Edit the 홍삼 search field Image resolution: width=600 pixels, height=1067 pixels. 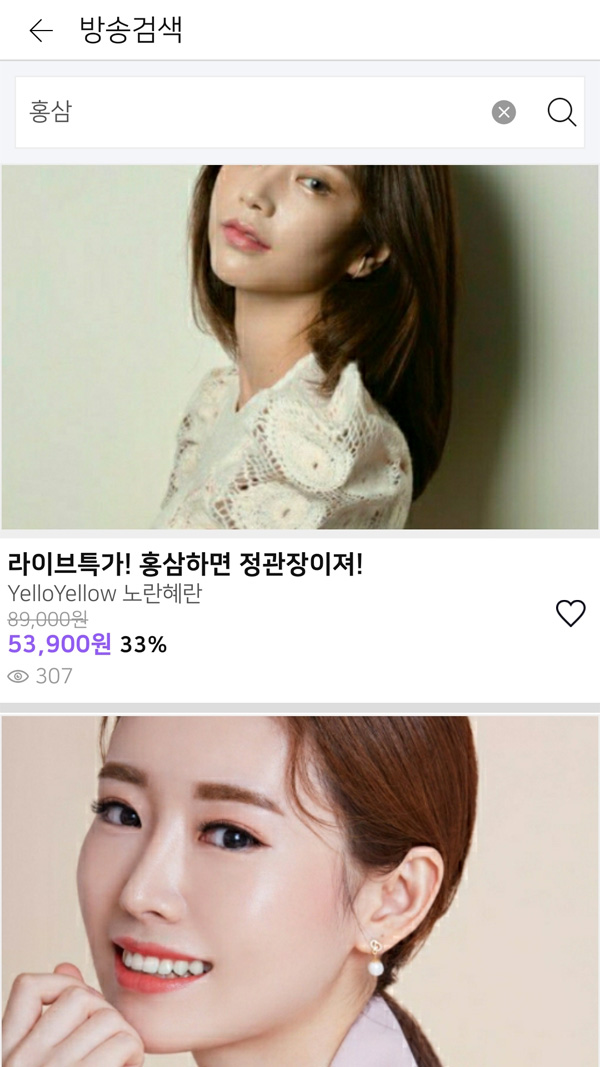click(250, 112)
